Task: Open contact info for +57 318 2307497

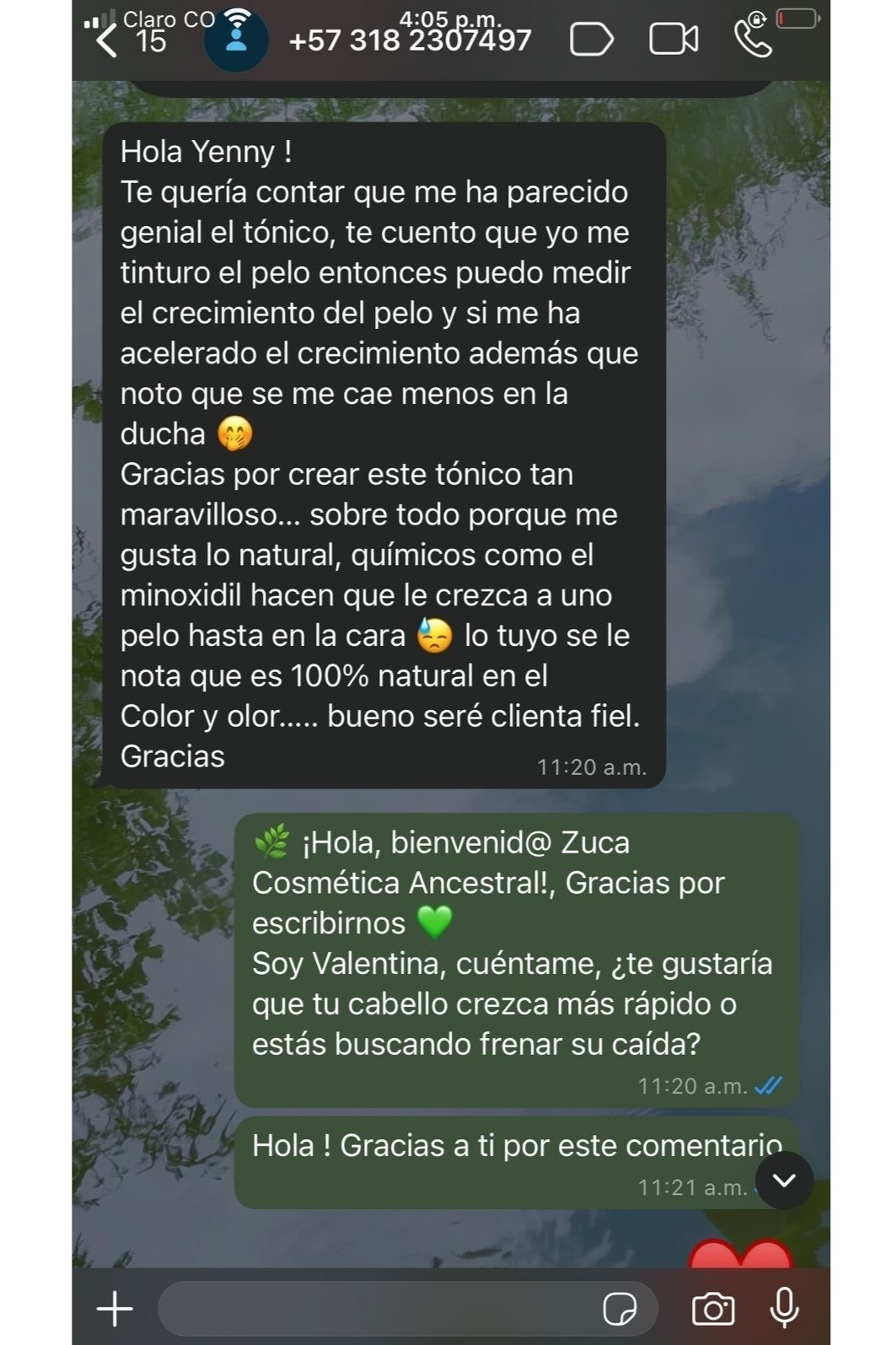Action: (410, 40)
